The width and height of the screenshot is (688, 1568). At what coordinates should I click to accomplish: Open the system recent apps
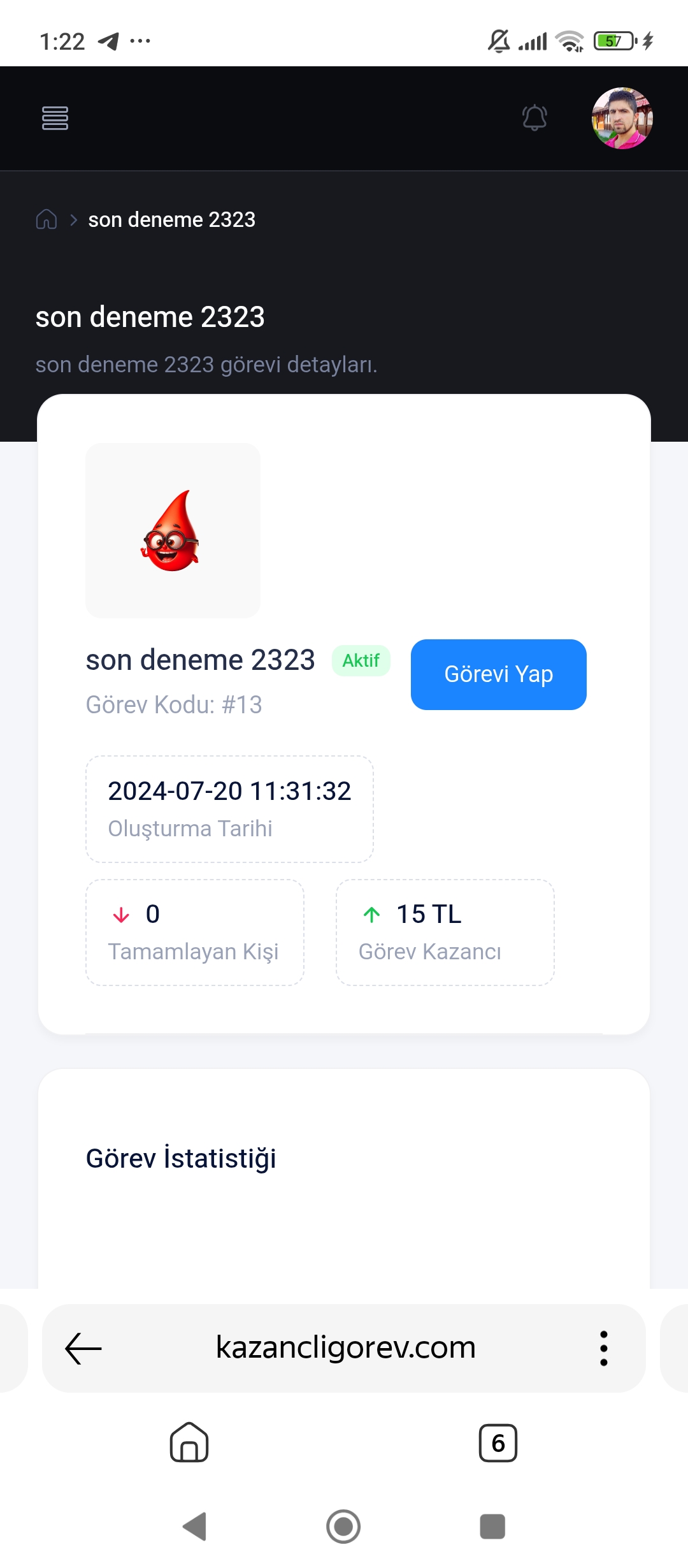coord(492,1526)
